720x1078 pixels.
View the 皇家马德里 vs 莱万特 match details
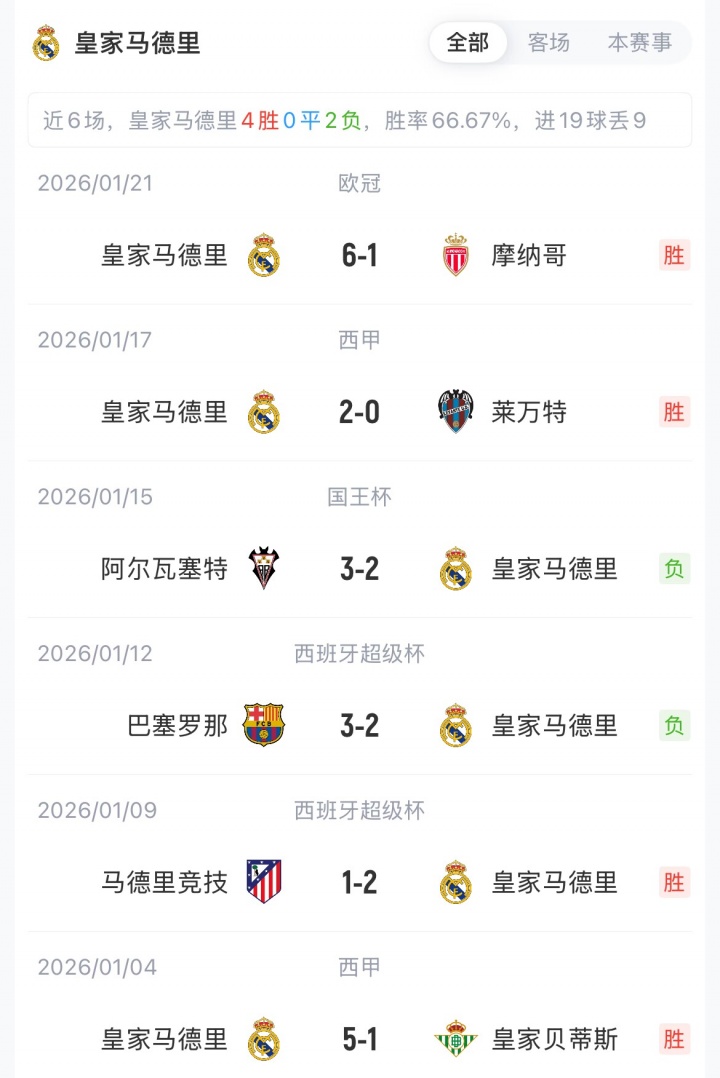pyautogui.click(x=360, y=412)
